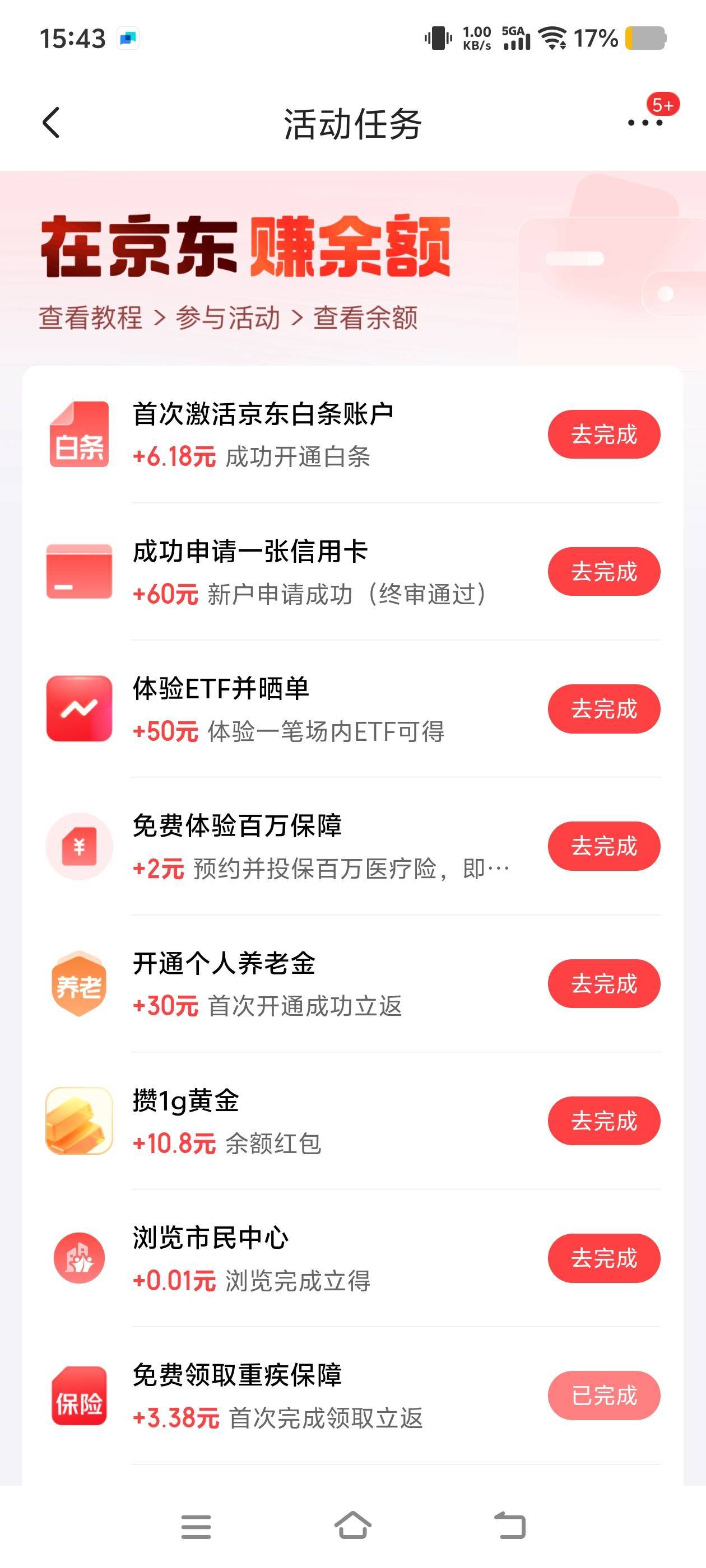The image size is (706, 1568).
Task: Start the 体验ETF并晒单 task
Action: pyautogui.click(x=603, y=709)
